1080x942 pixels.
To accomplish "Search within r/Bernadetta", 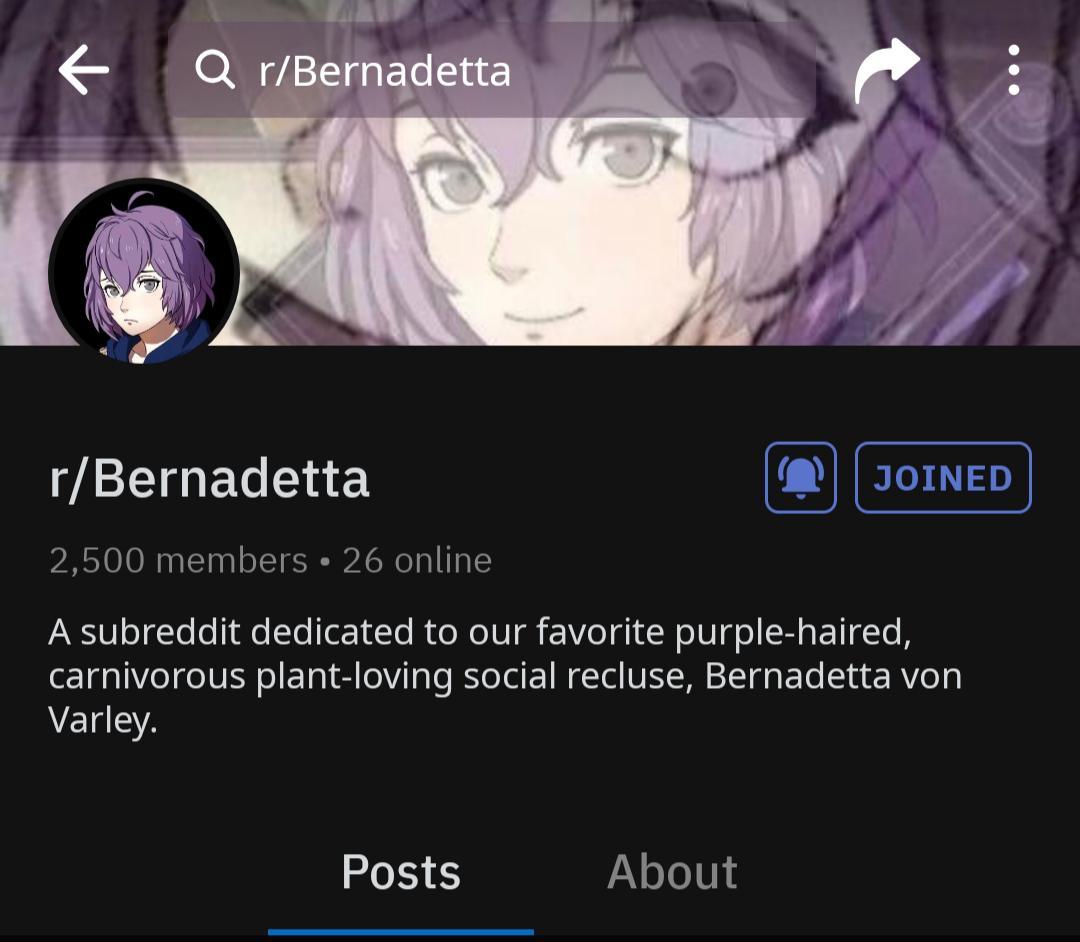I will tap(490, 71).
